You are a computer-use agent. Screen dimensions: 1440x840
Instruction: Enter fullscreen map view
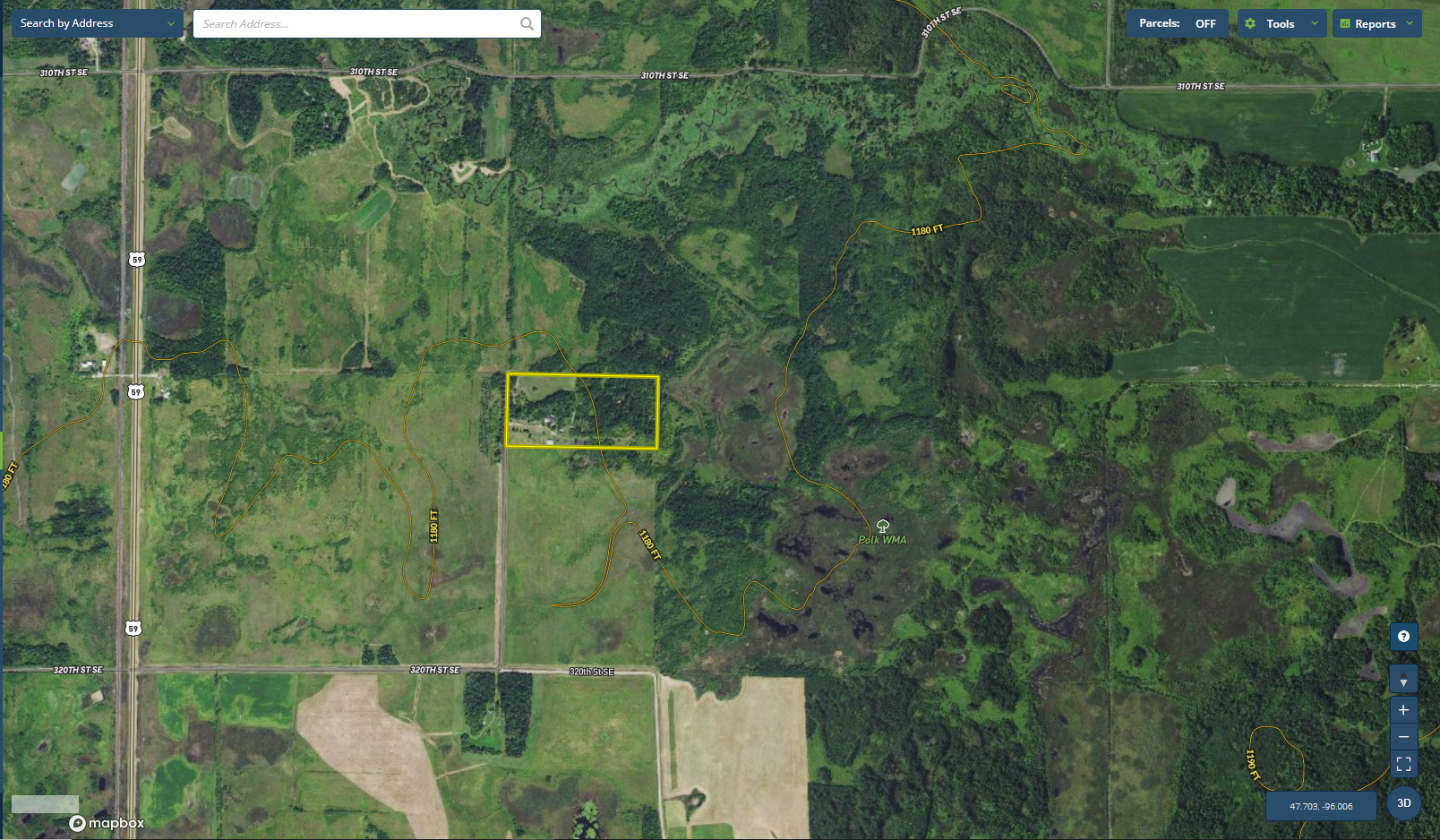pyautogui.click(x=1403, y=764)
